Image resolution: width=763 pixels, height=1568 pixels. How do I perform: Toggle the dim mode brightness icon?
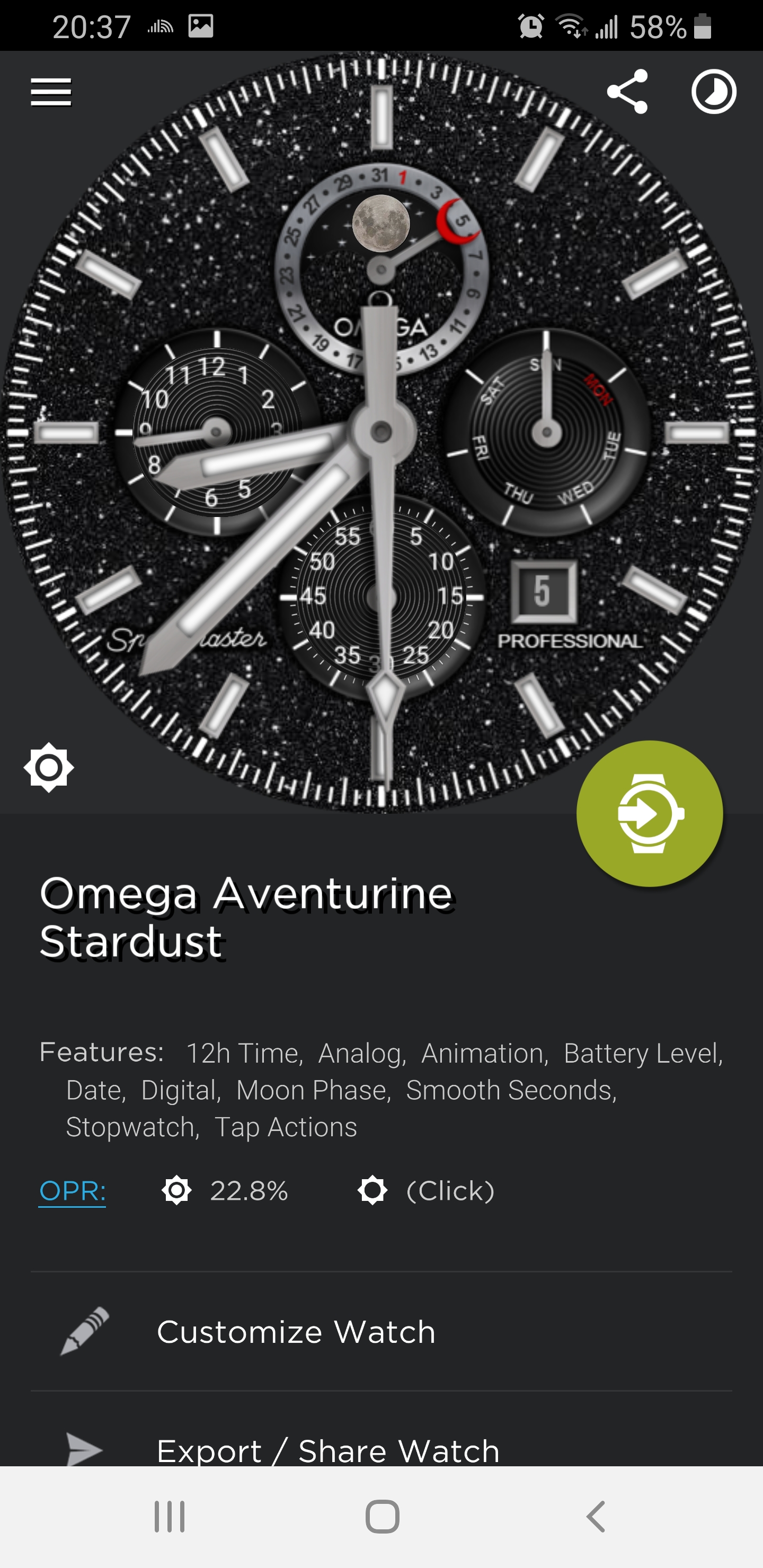[x=49, y=767]
